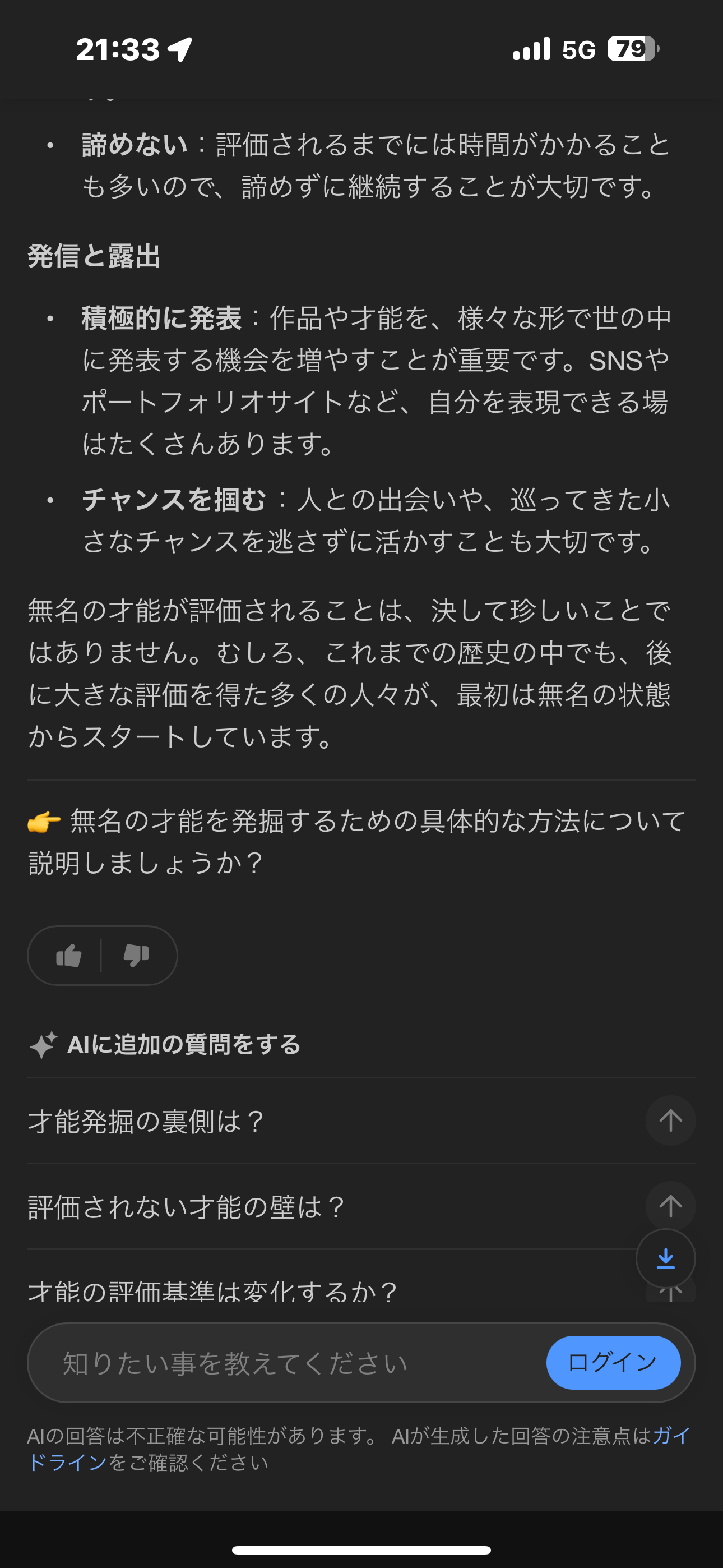The image size is (723, 1568).
Task: Choose the question 才能の評価基準は変化するか？
Action: (213, 1290)
